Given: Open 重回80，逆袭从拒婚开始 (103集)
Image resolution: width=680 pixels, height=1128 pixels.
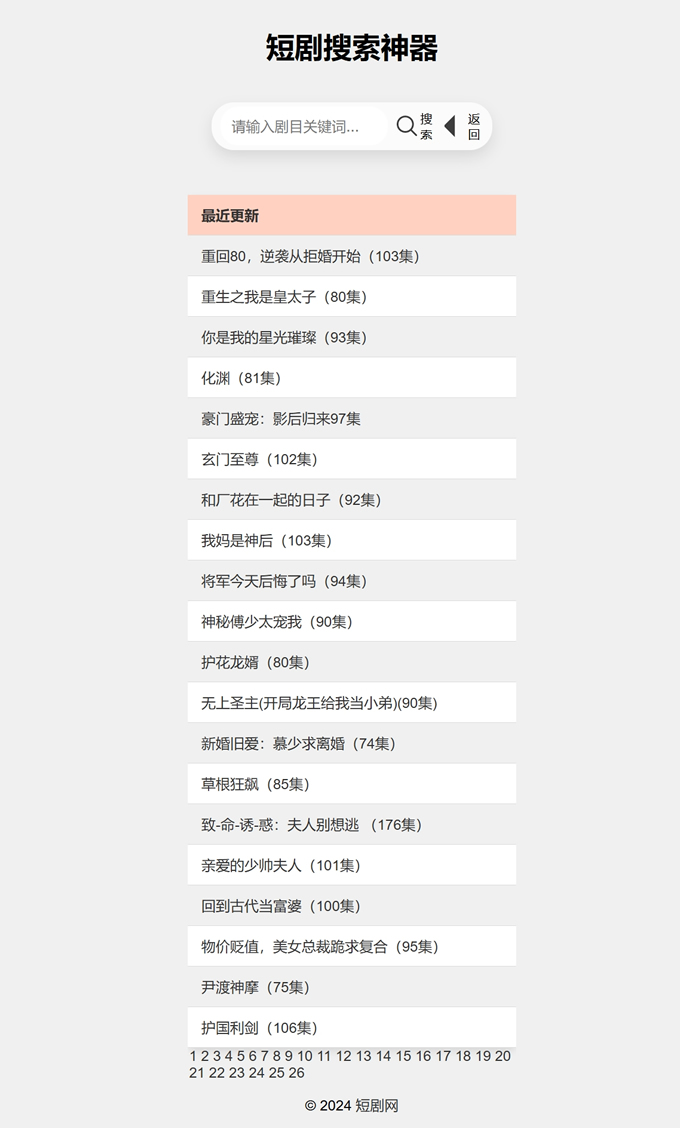Looking at the screenshot, I should [310, 256].
